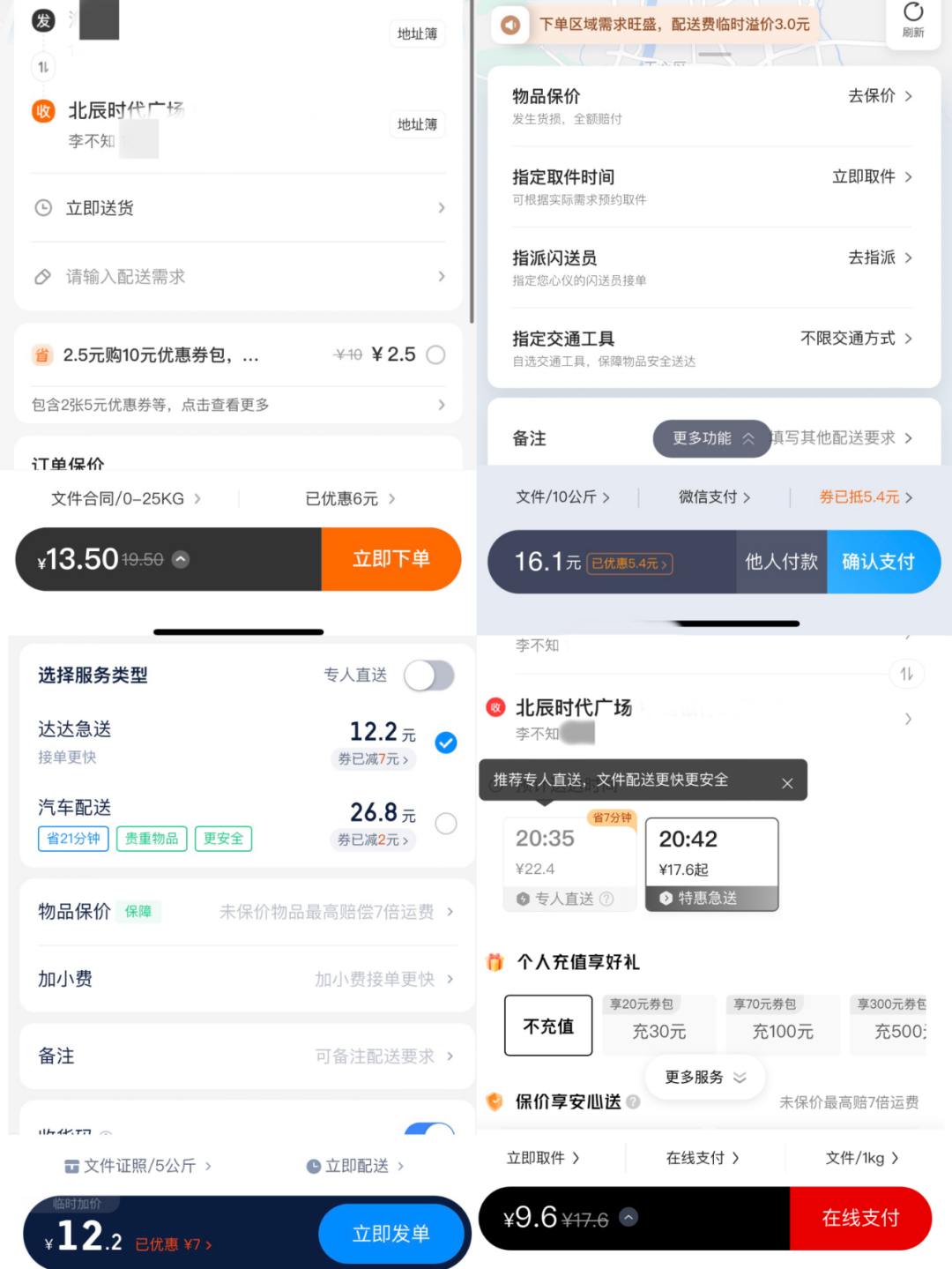This screenshot has width=952, height=1269.
Task: Open the 文件/10公斤 item dropdown
Action: pos(562,497)
